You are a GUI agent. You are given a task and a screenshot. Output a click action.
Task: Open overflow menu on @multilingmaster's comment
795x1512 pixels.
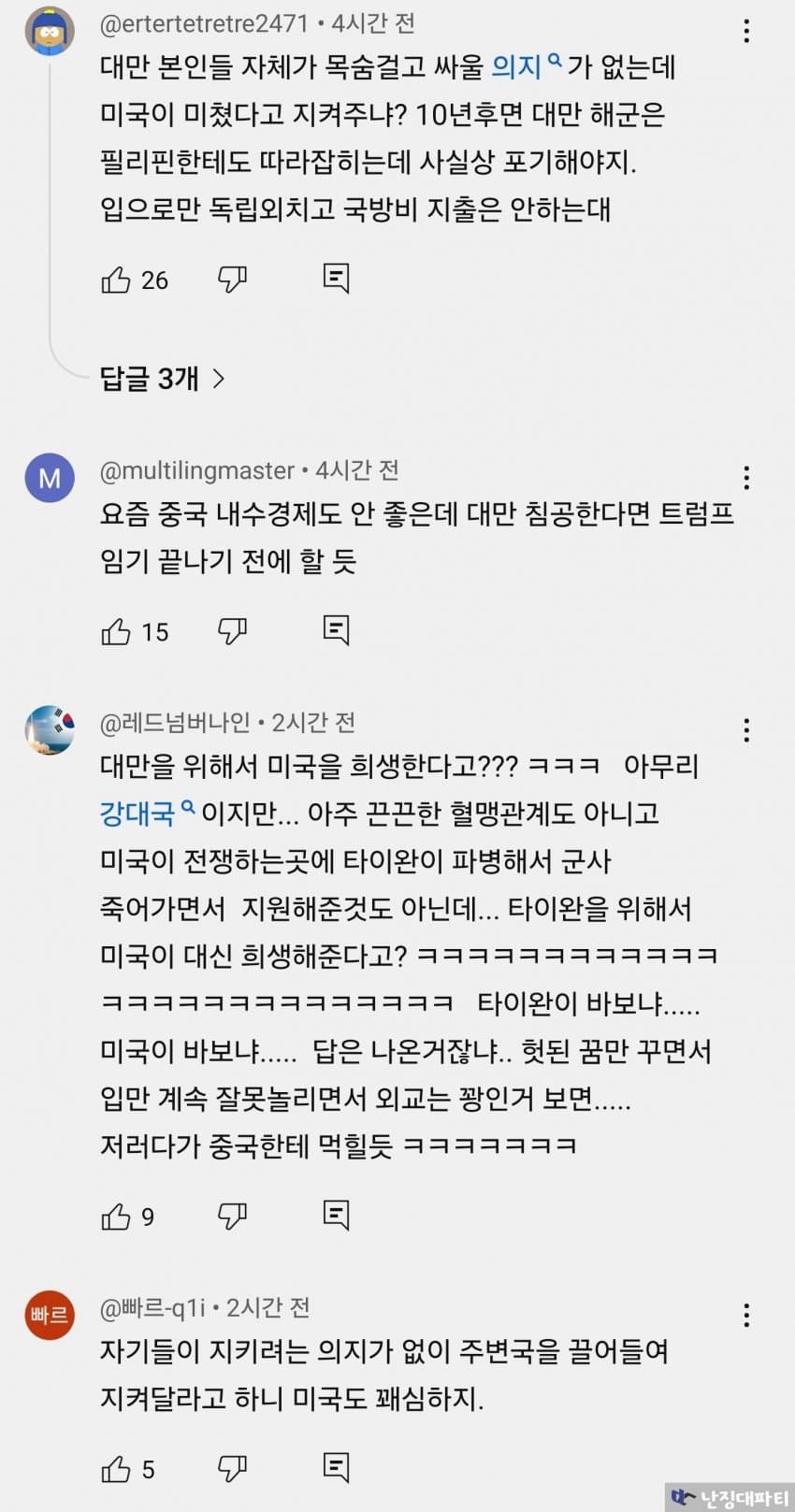(x=746, y=478)
